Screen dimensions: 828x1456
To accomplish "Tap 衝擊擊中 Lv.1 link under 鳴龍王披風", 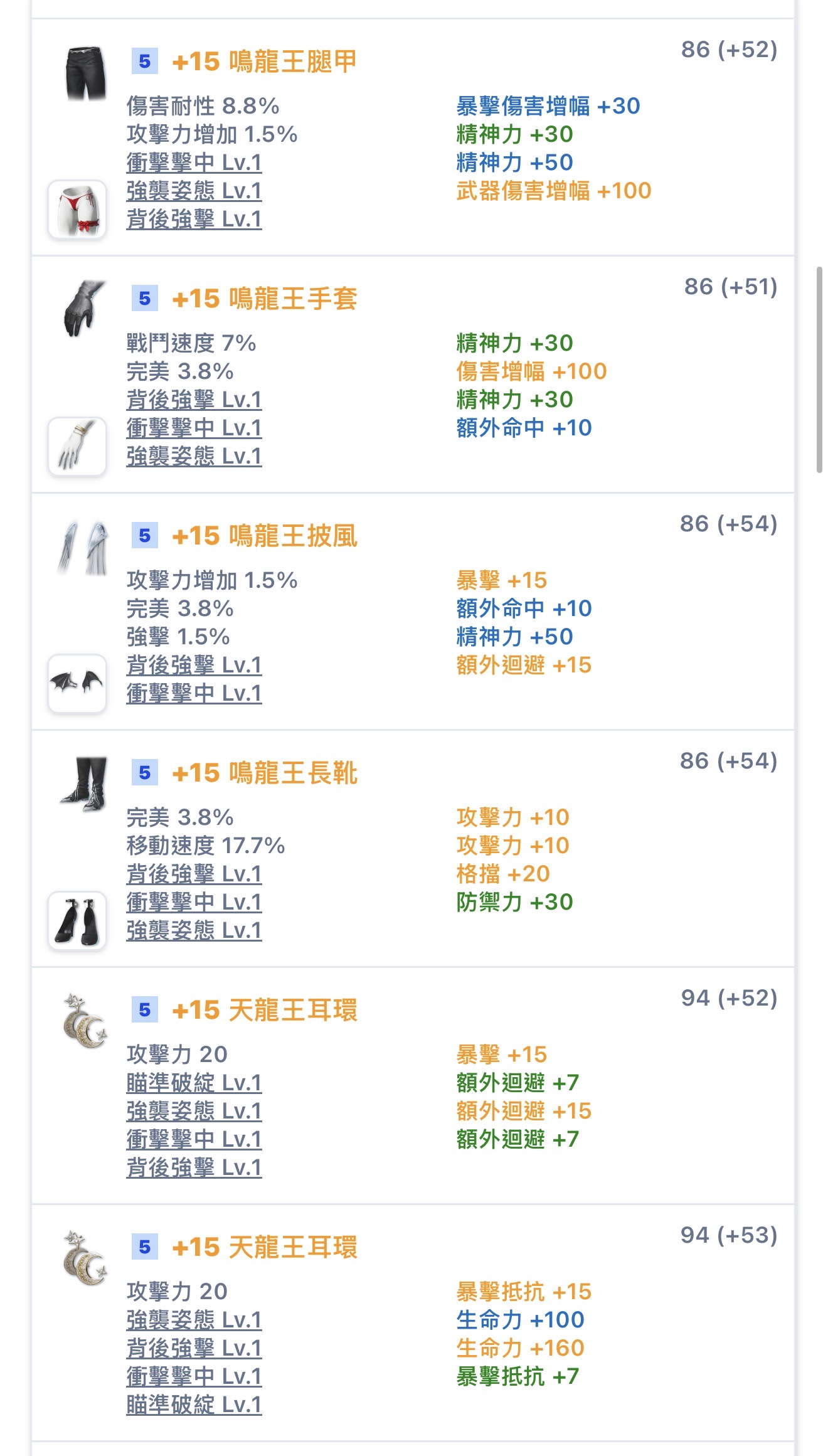I will (x=194, y=693).
